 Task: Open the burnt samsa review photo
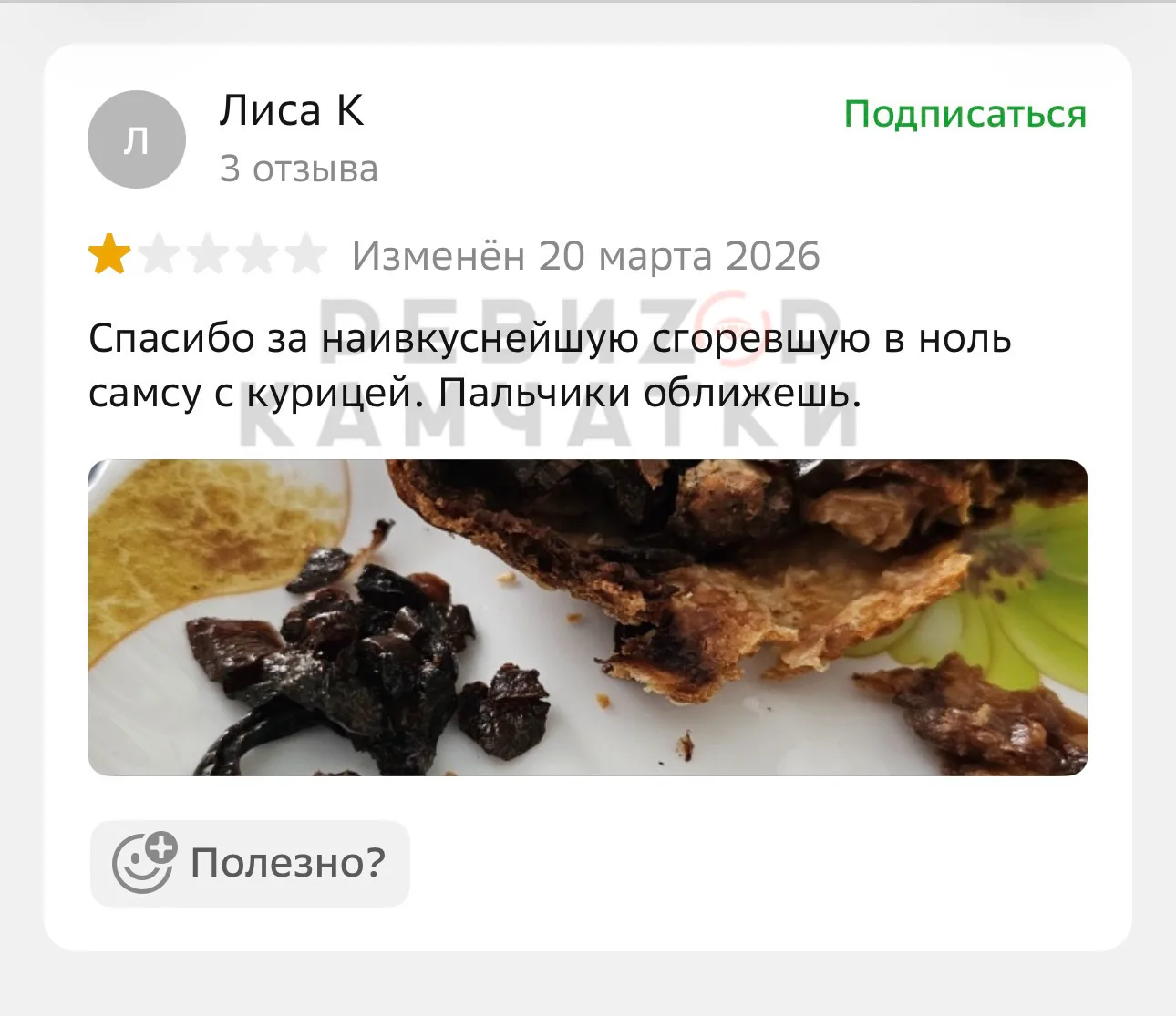click(587, 617)
